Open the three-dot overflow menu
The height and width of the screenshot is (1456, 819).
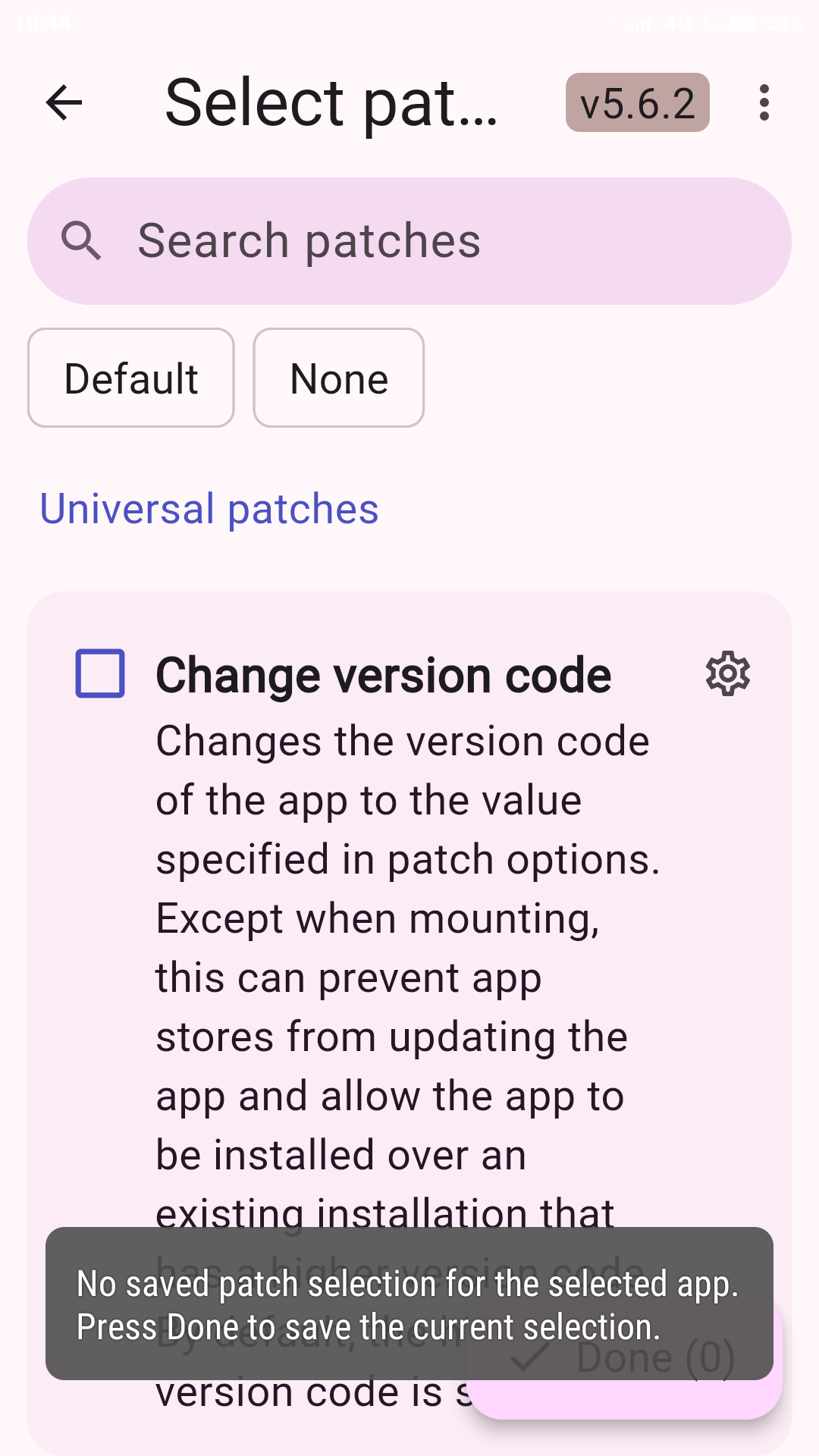(x=764, y=102)
